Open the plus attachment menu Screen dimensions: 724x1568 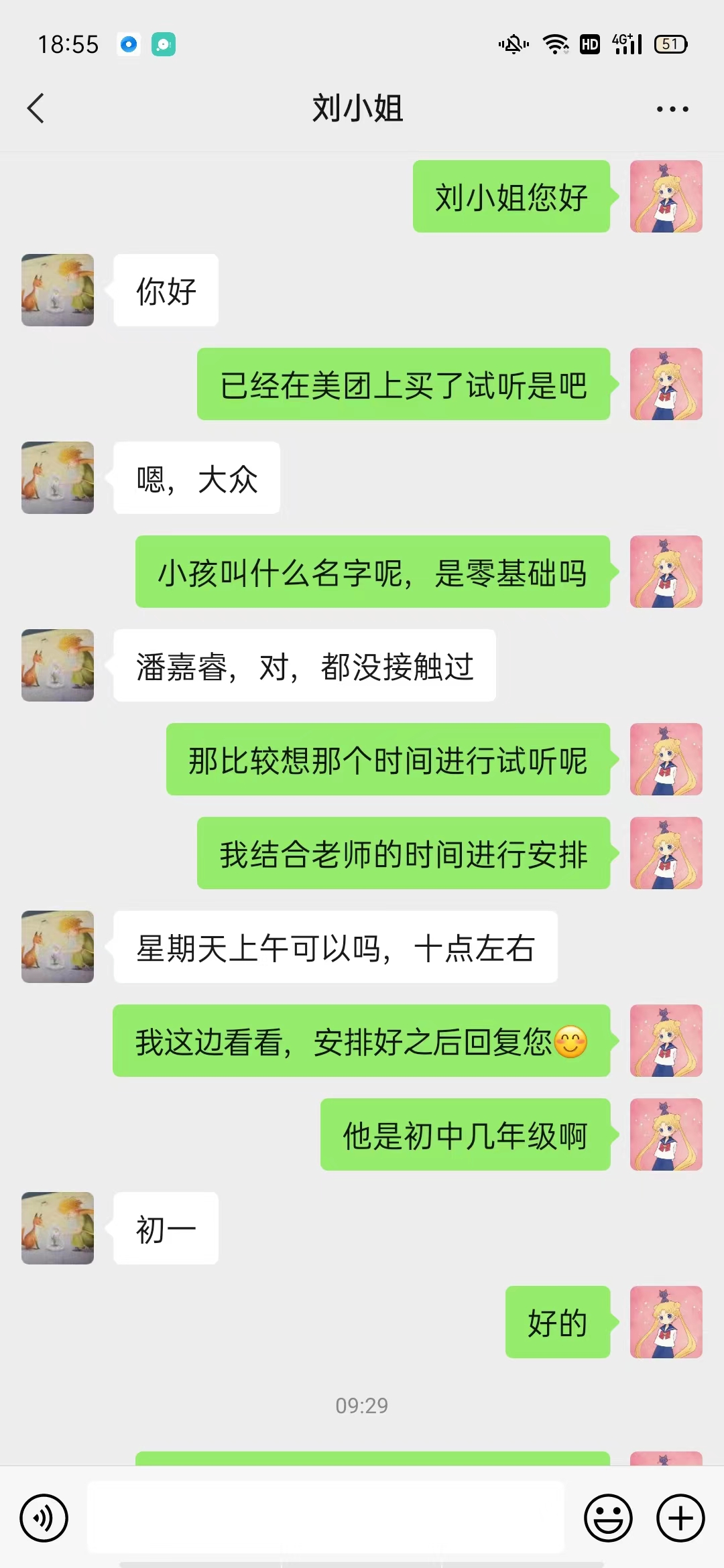[680, 1518]
